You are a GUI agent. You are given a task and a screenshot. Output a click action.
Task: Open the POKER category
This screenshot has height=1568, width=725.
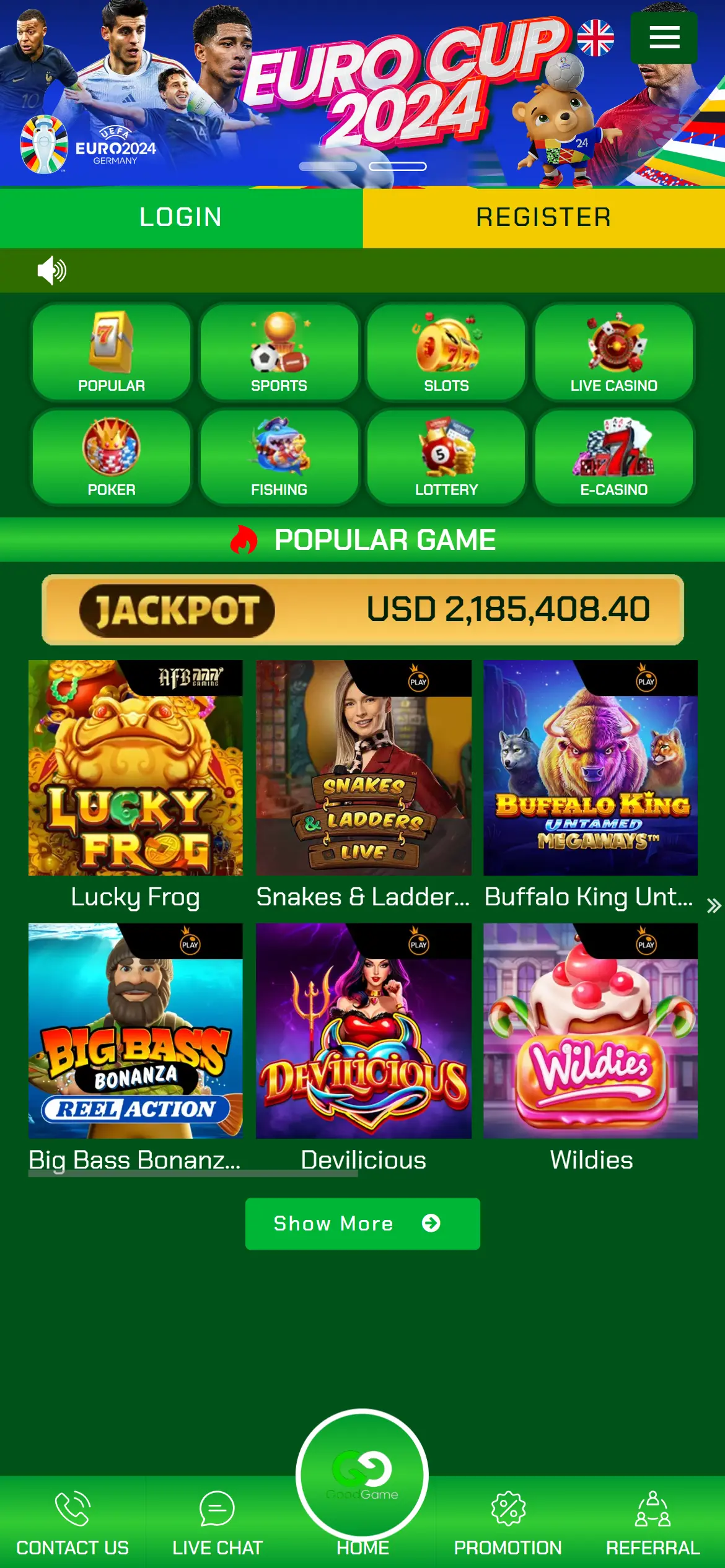coord(112,456)
